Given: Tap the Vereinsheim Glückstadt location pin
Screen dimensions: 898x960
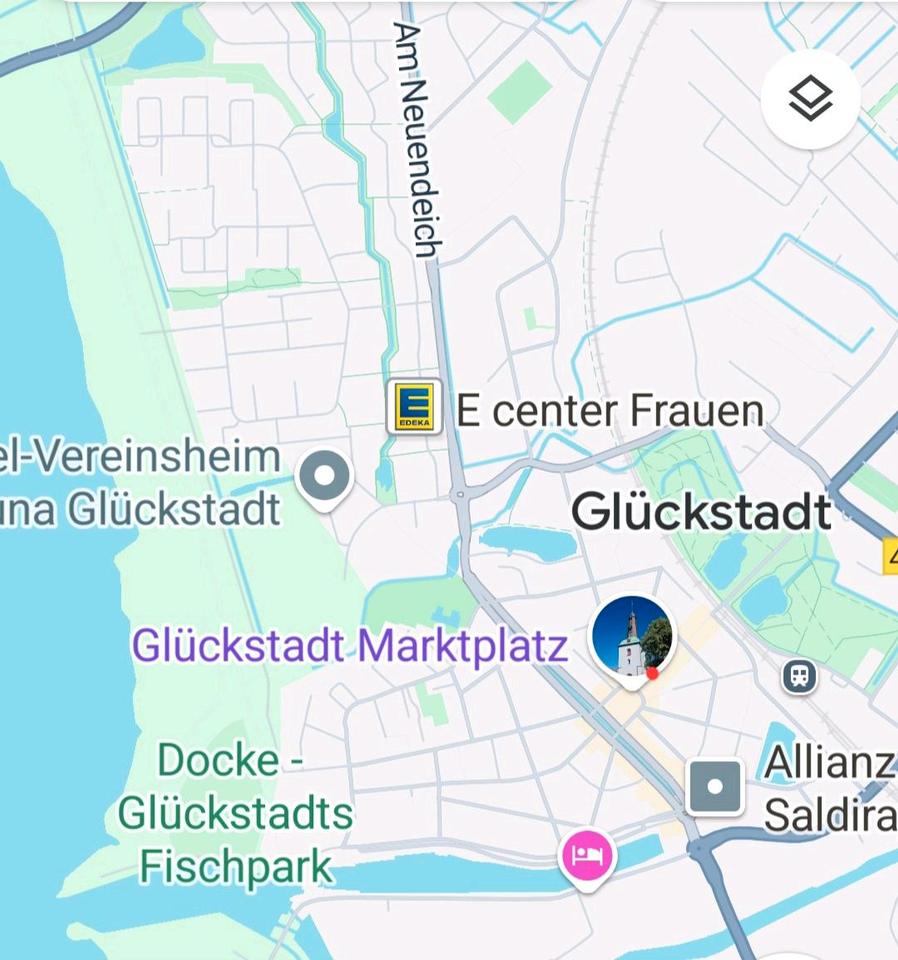Looking at the screenshot, I should click(325, 477).
